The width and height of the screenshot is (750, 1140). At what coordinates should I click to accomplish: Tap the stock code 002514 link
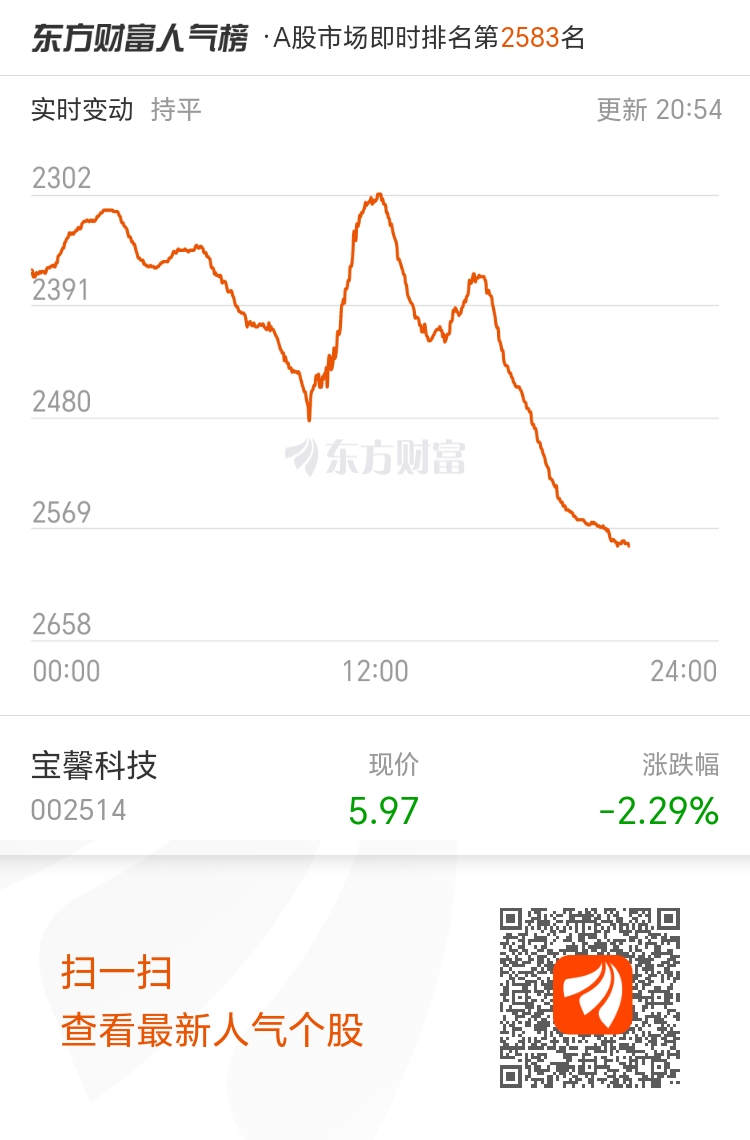(x=80, y=812)
